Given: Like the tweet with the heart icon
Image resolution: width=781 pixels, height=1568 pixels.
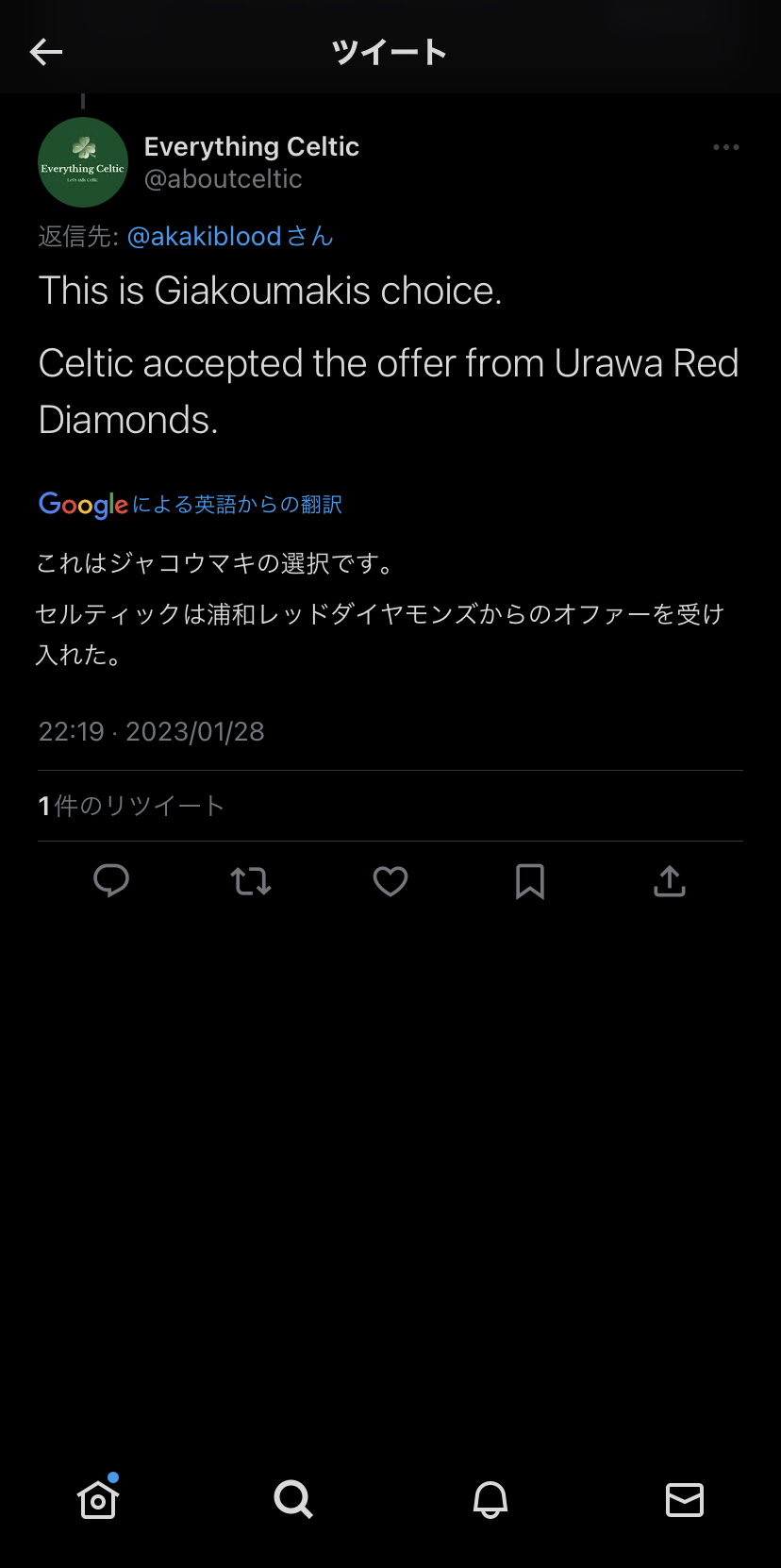Looking at the screenshot, I should pos(390,881).
